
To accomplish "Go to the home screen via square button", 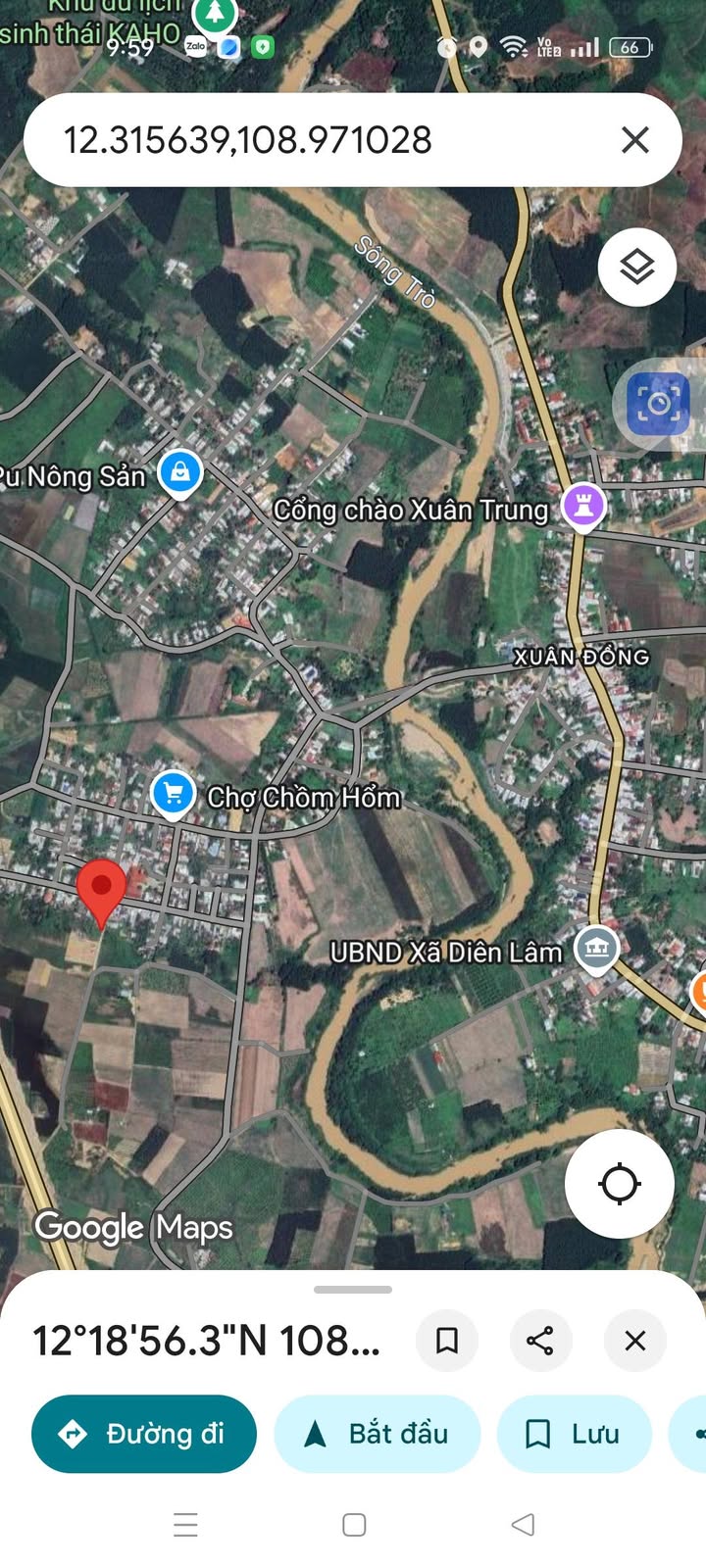I will click(x=354, y=1524).
